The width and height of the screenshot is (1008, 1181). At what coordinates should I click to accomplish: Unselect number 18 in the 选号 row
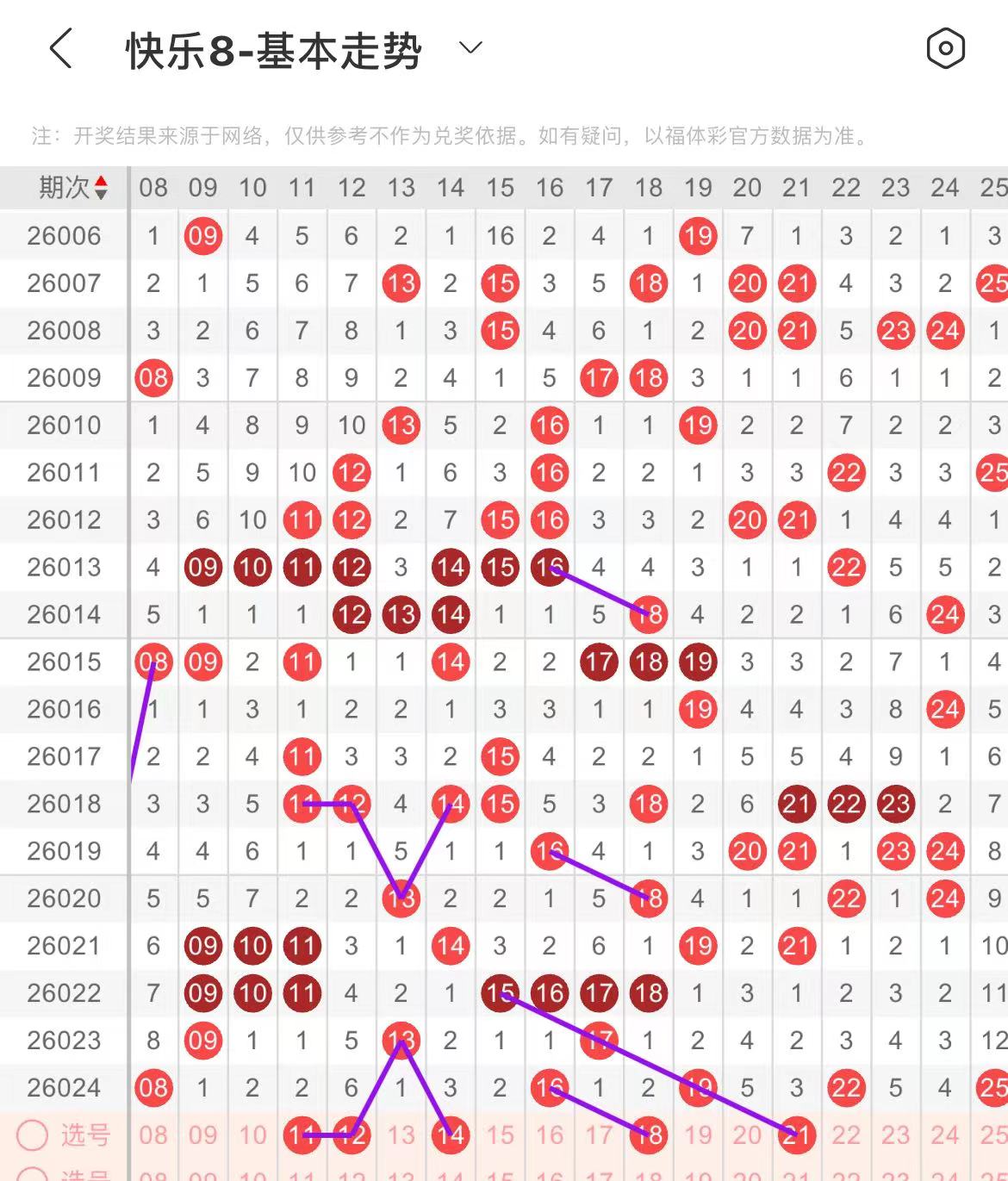tap(649, 1135)
